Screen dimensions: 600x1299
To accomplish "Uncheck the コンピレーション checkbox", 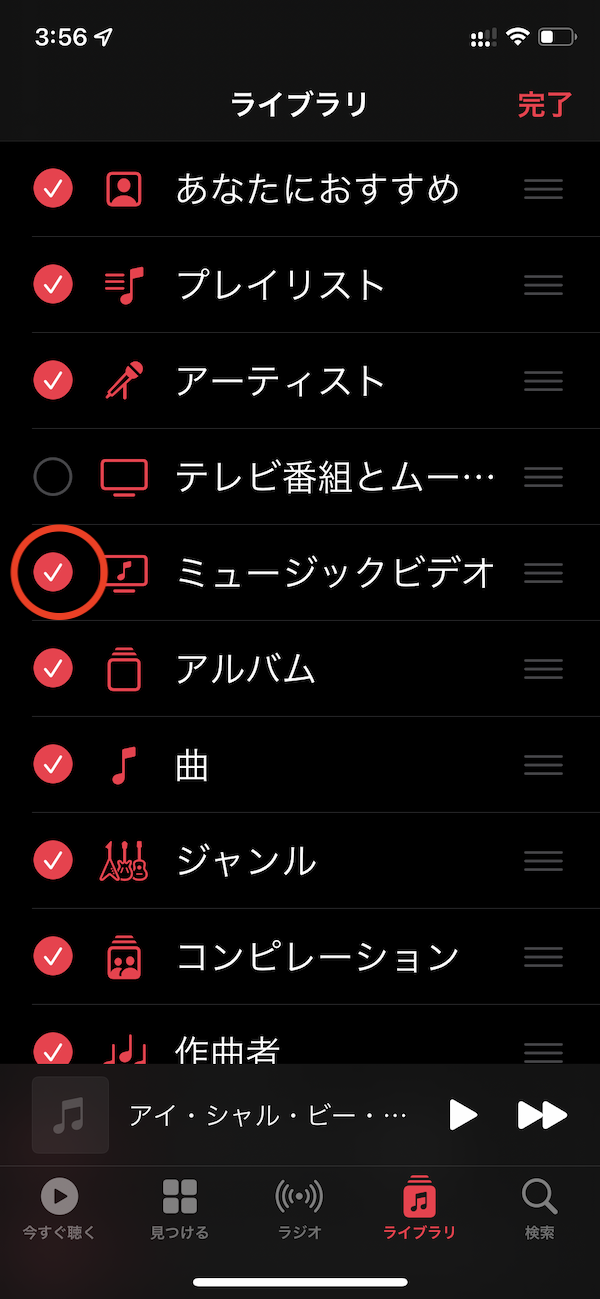I will coord(53,957).
